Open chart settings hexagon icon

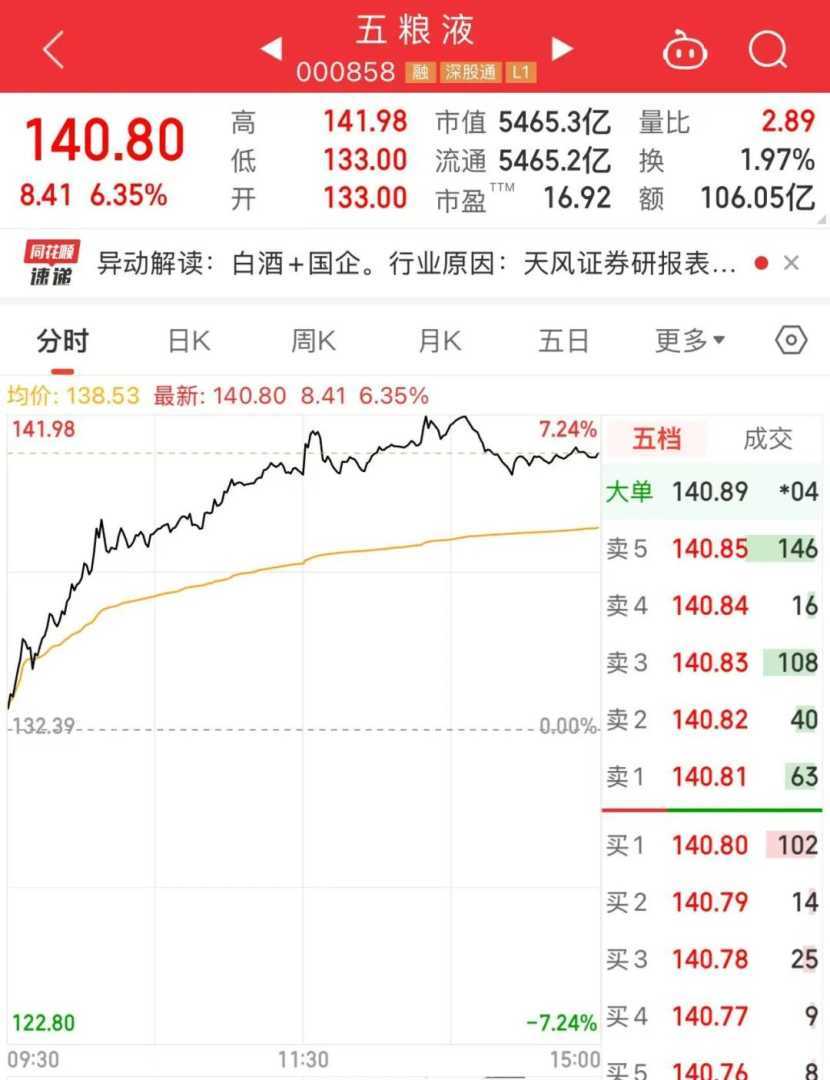pos(790,341)
